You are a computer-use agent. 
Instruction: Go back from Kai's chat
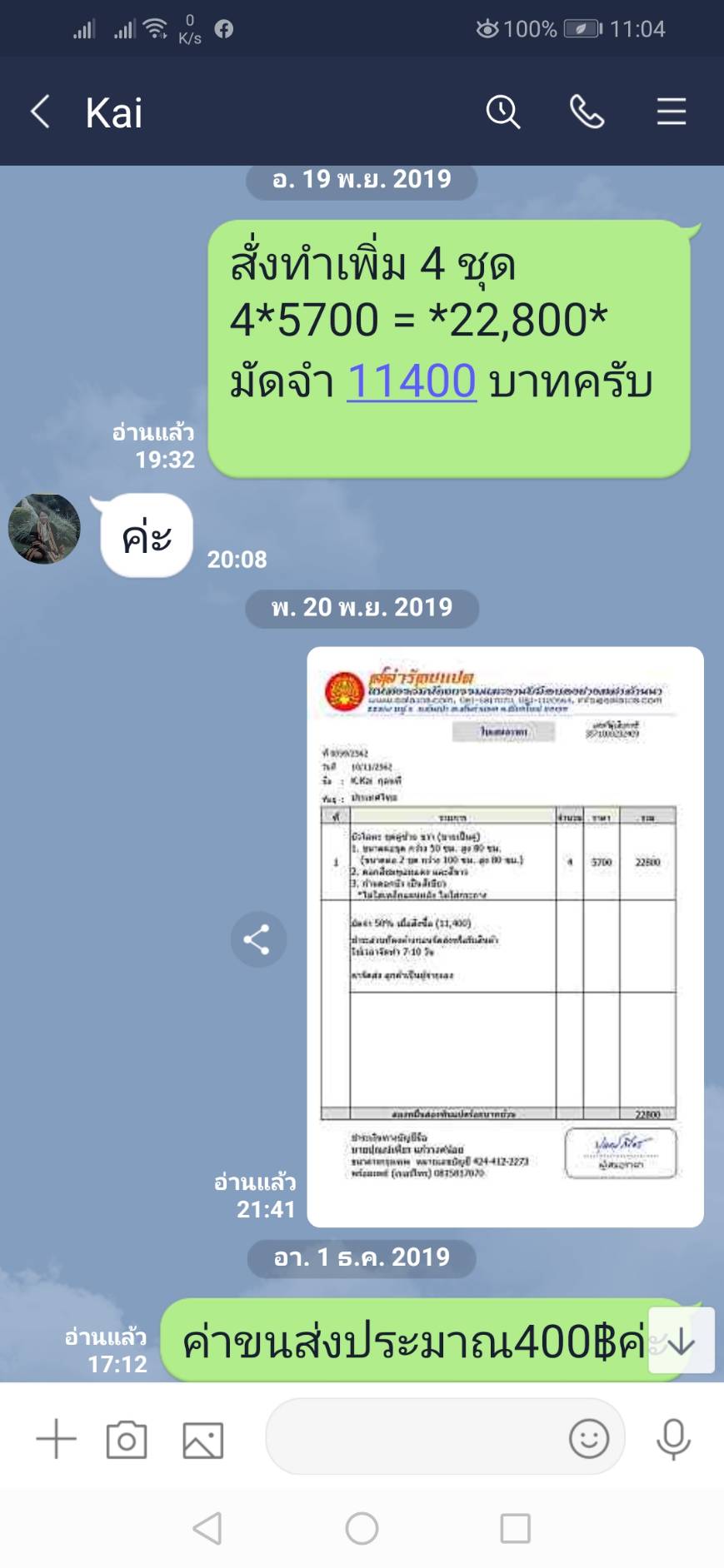click(40, 112)
